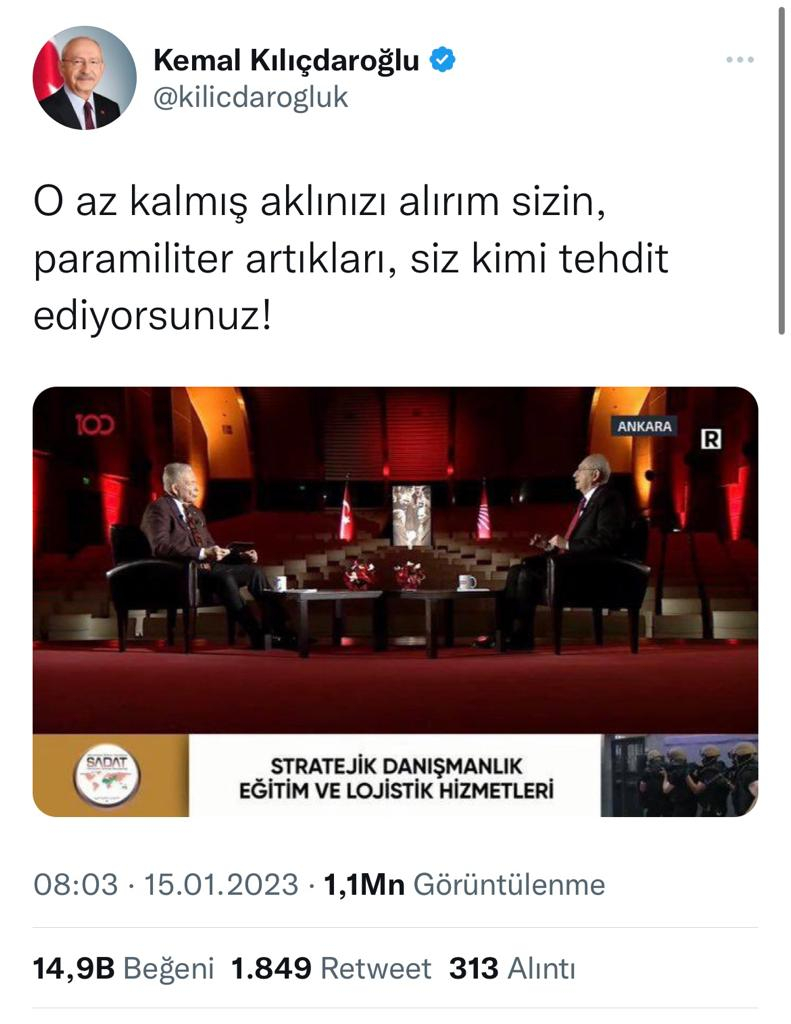Image resolution: width=791 pixels, height=1024 pixels.
Task: Open the @kilicdarogluk profile link
Action: click(250, 99)
